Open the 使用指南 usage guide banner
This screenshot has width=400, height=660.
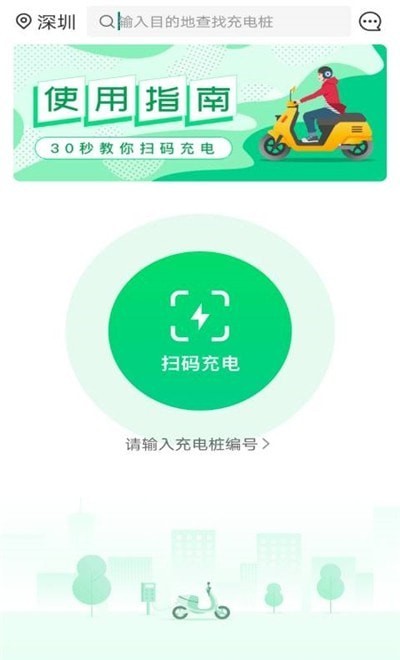[200, 113]
